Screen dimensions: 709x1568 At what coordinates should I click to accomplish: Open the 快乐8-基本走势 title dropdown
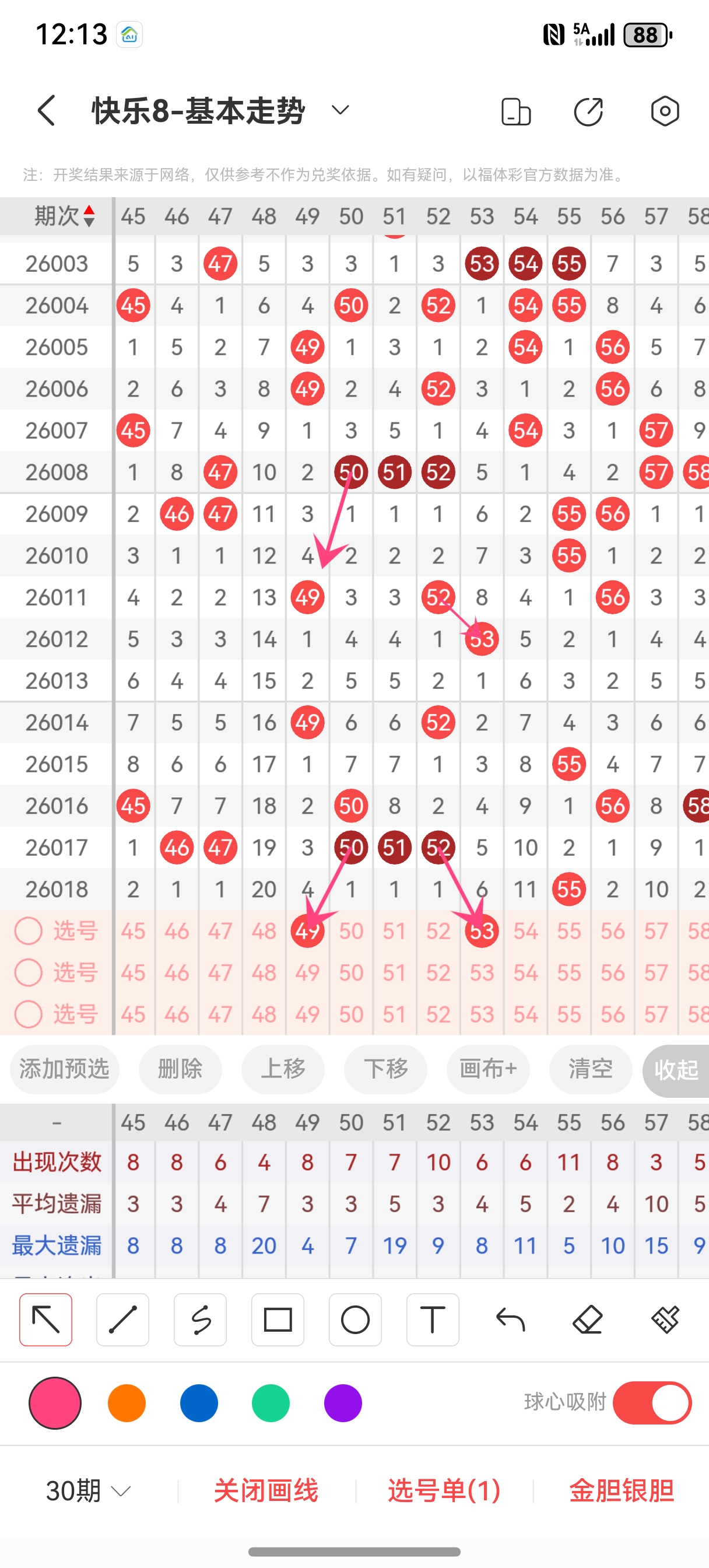[339, 110]
